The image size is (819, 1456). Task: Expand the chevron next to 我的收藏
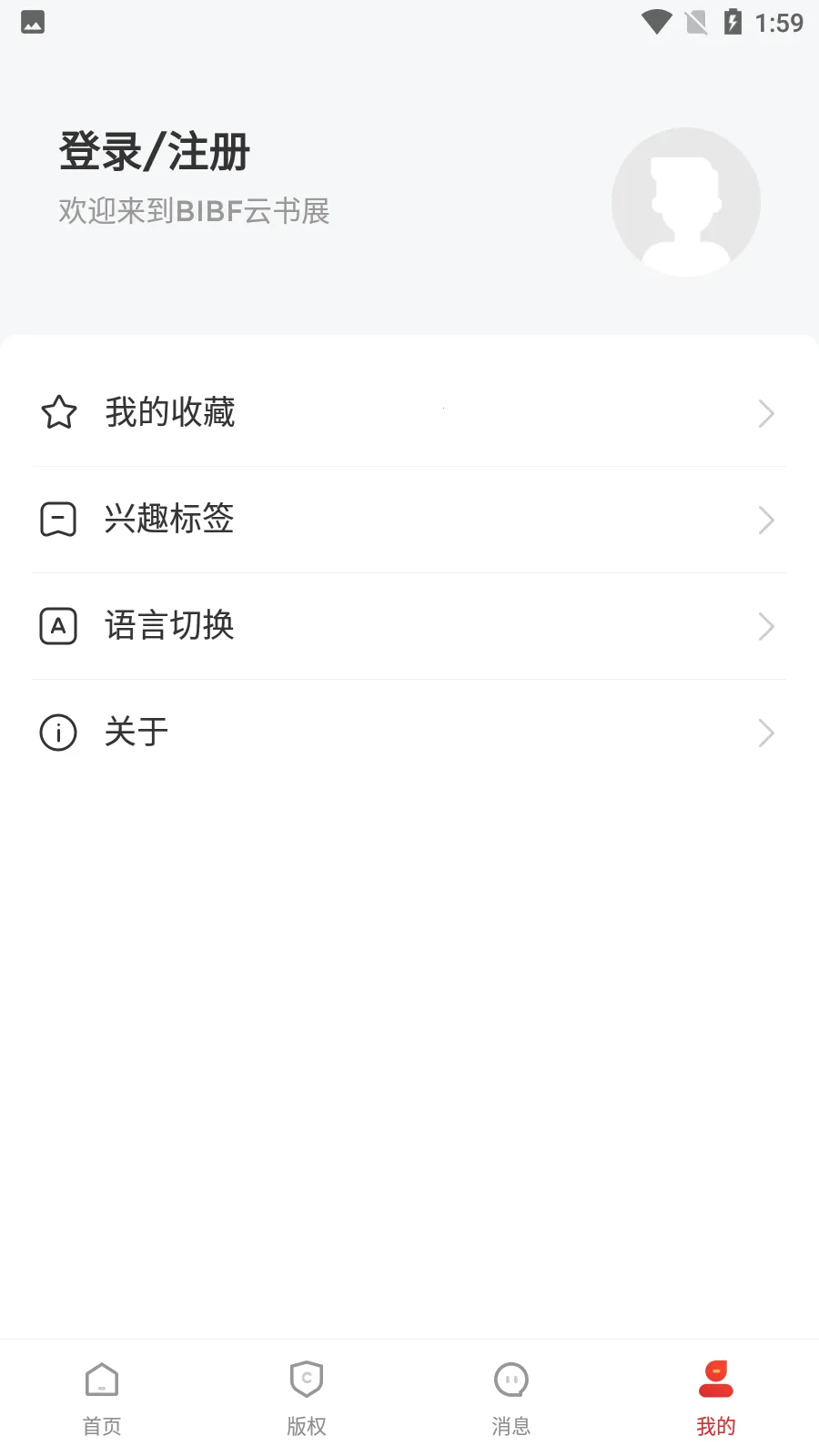tap(766, 413)
